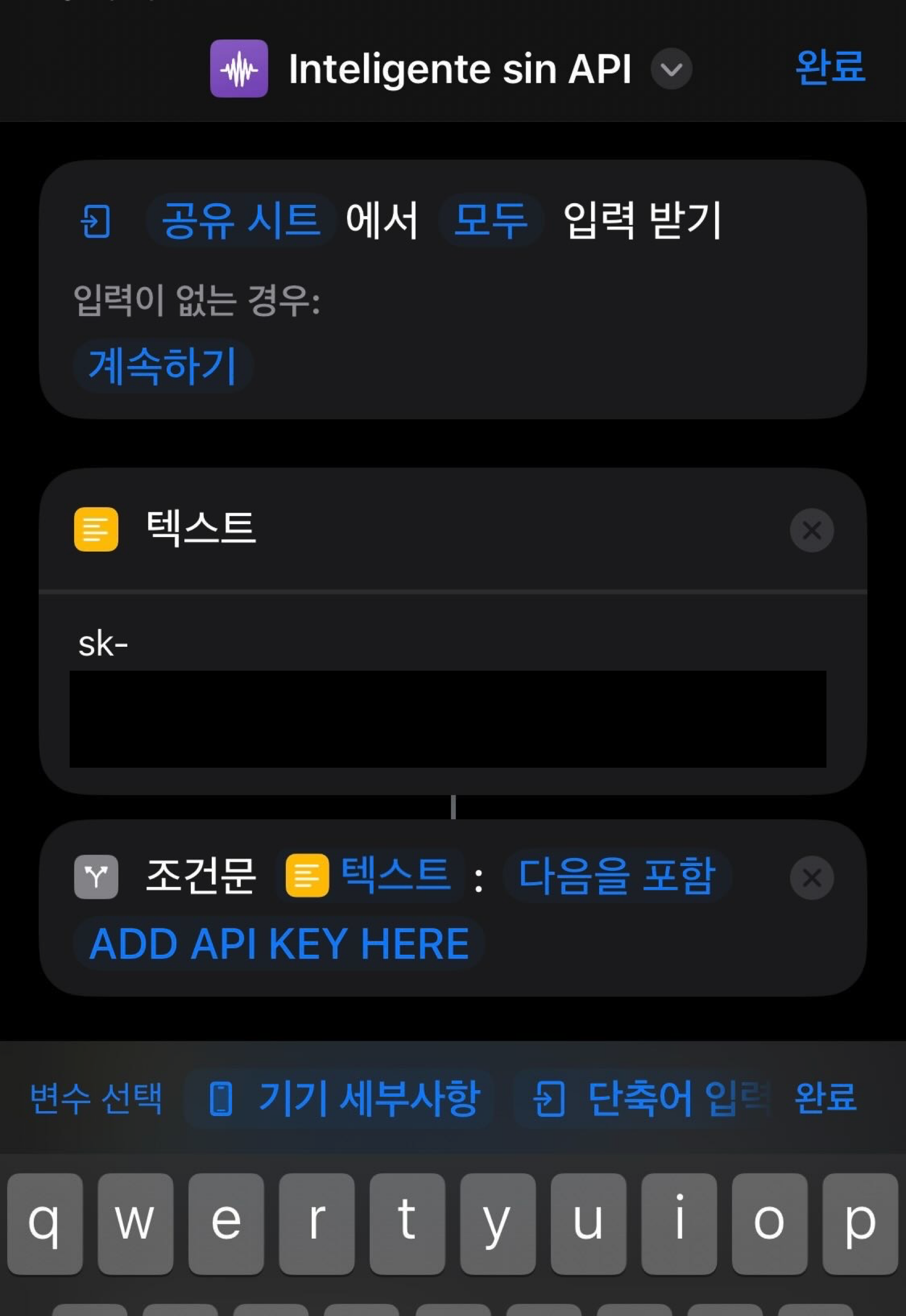Tap the yellow Text action icon
Image resolution: width=906 pixels, height=1316 pixels.
(95, 530)
